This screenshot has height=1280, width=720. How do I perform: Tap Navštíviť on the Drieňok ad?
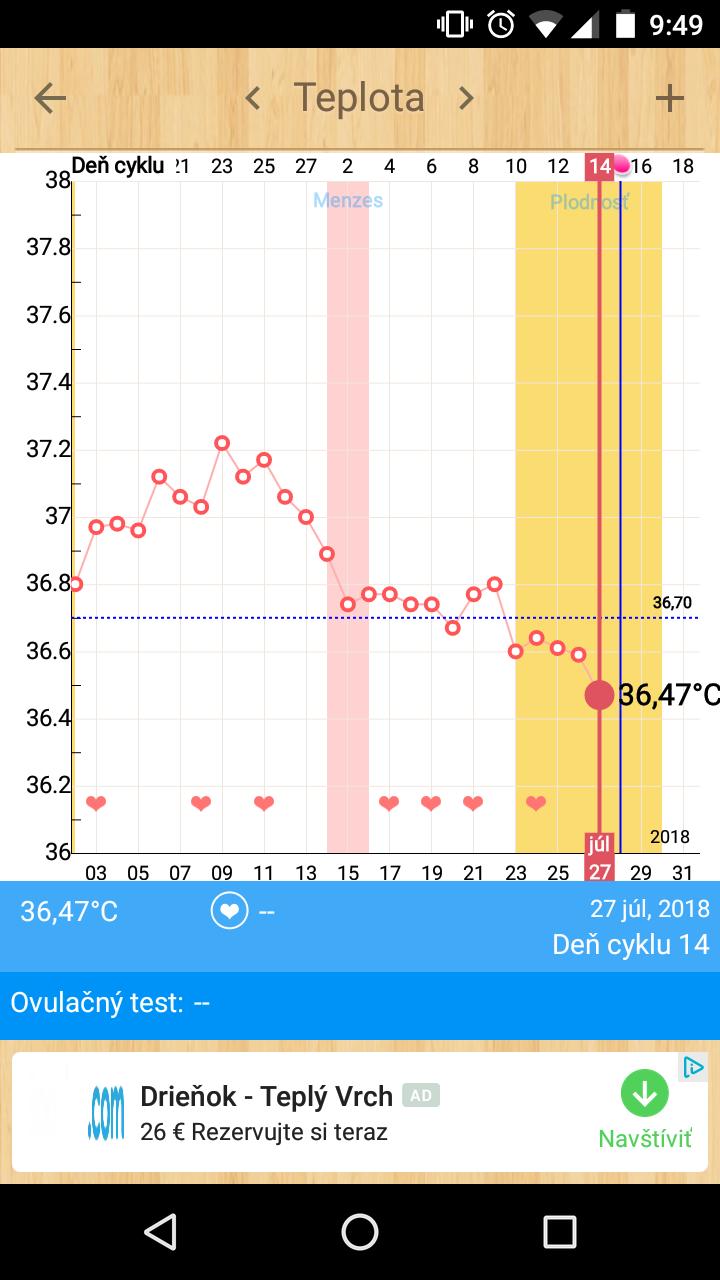645,1112
